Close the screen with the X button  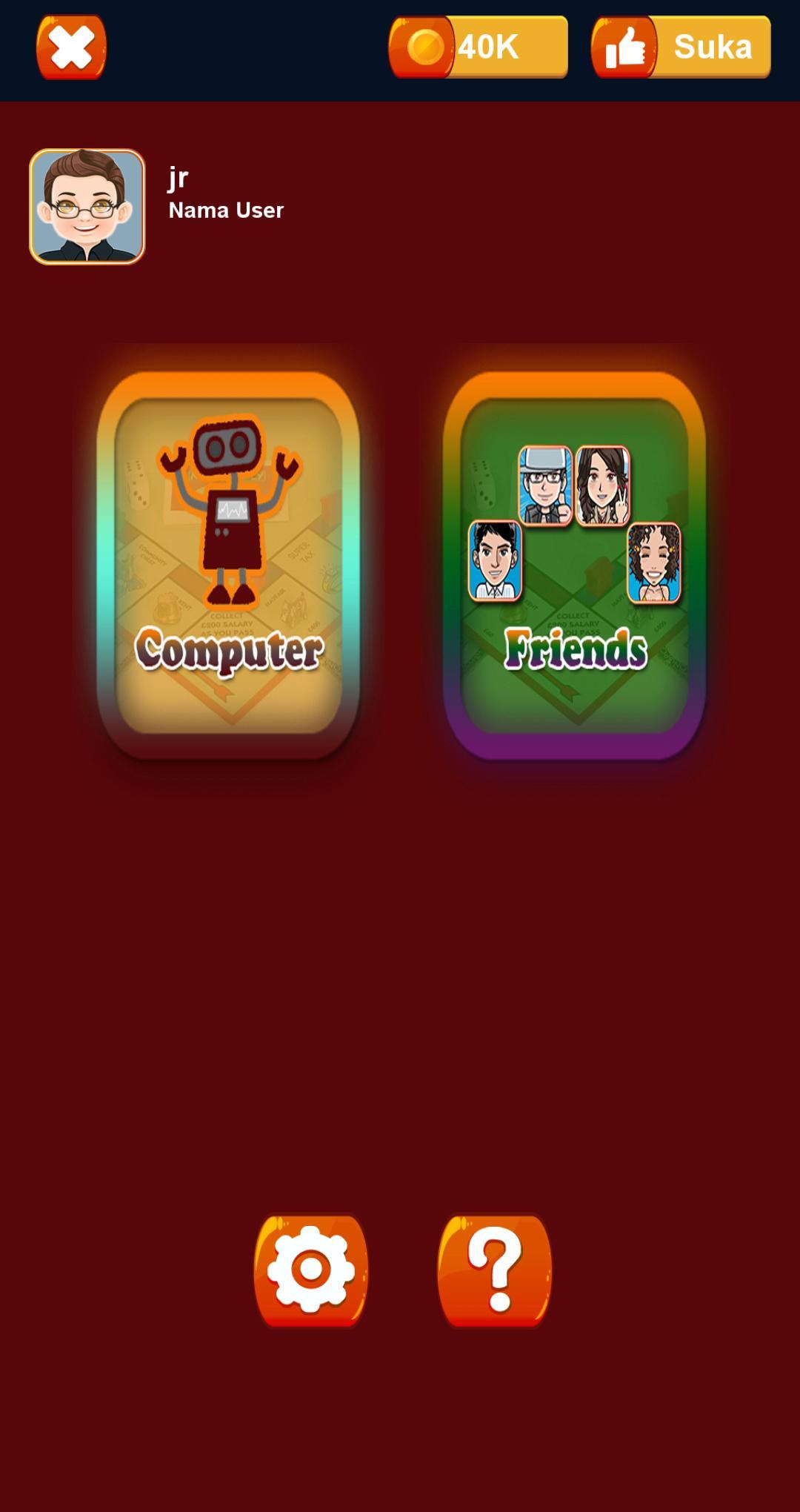[x=71, y=47]
